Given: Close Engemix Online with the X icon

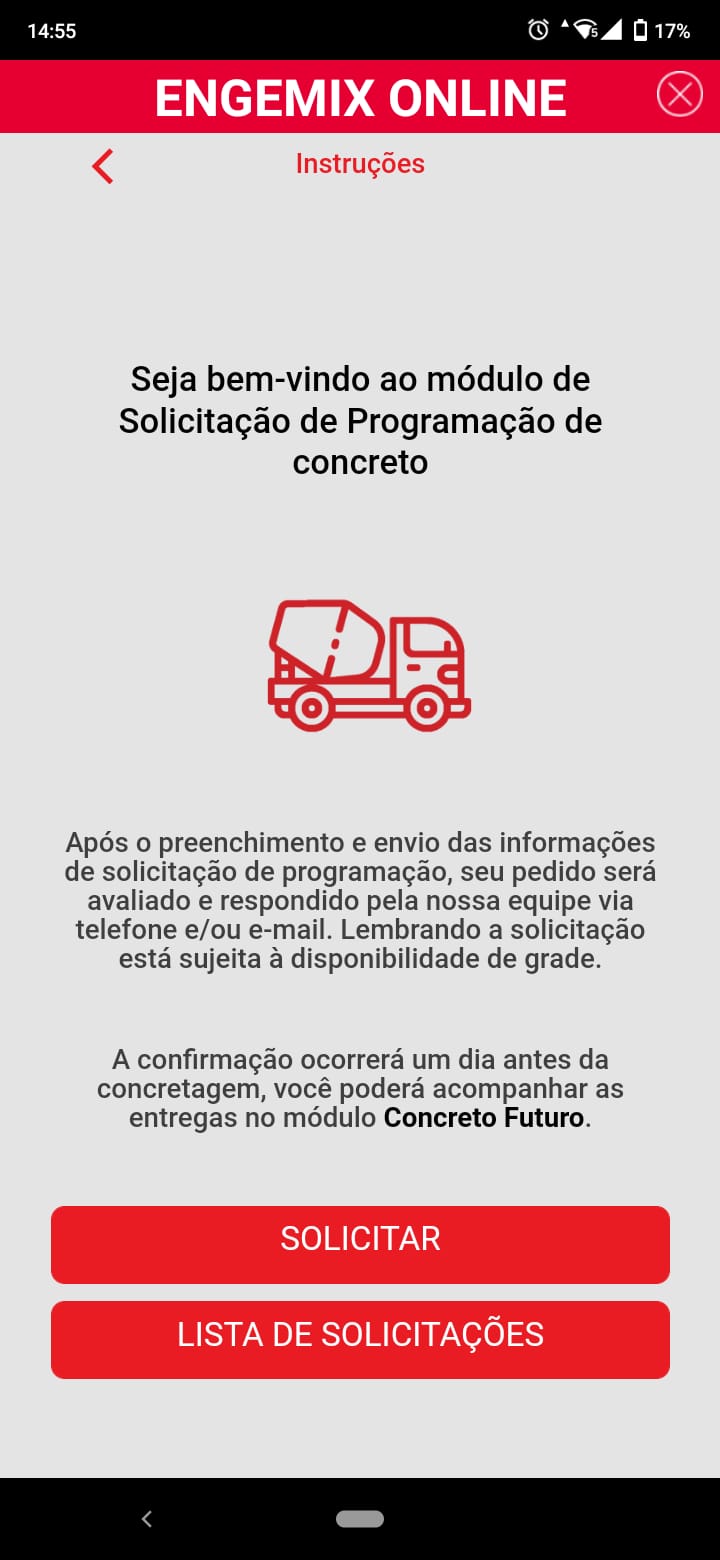Looking at the screenshot, I should (680, 95).
